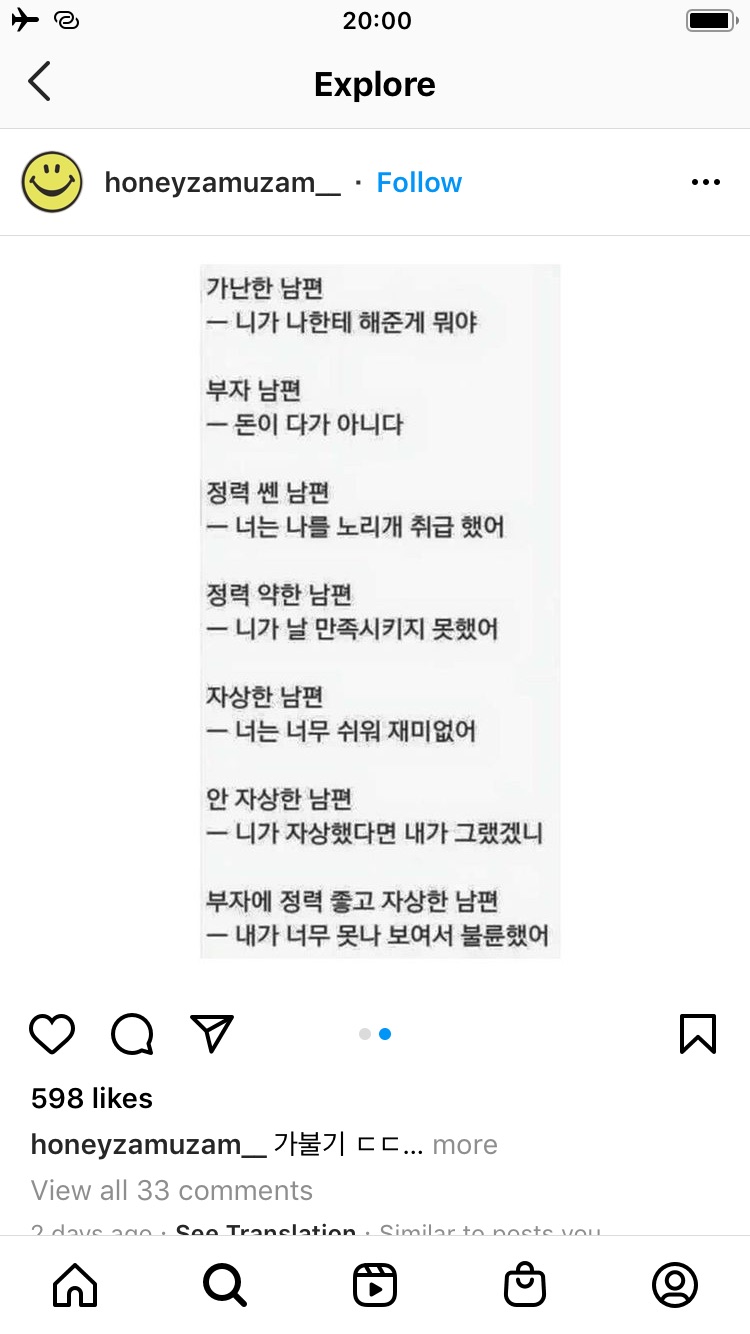The width and height of the screenshot is (750, 1334).
Task: Open comments via the speech bubble icon
Action: coord(132,1034)
